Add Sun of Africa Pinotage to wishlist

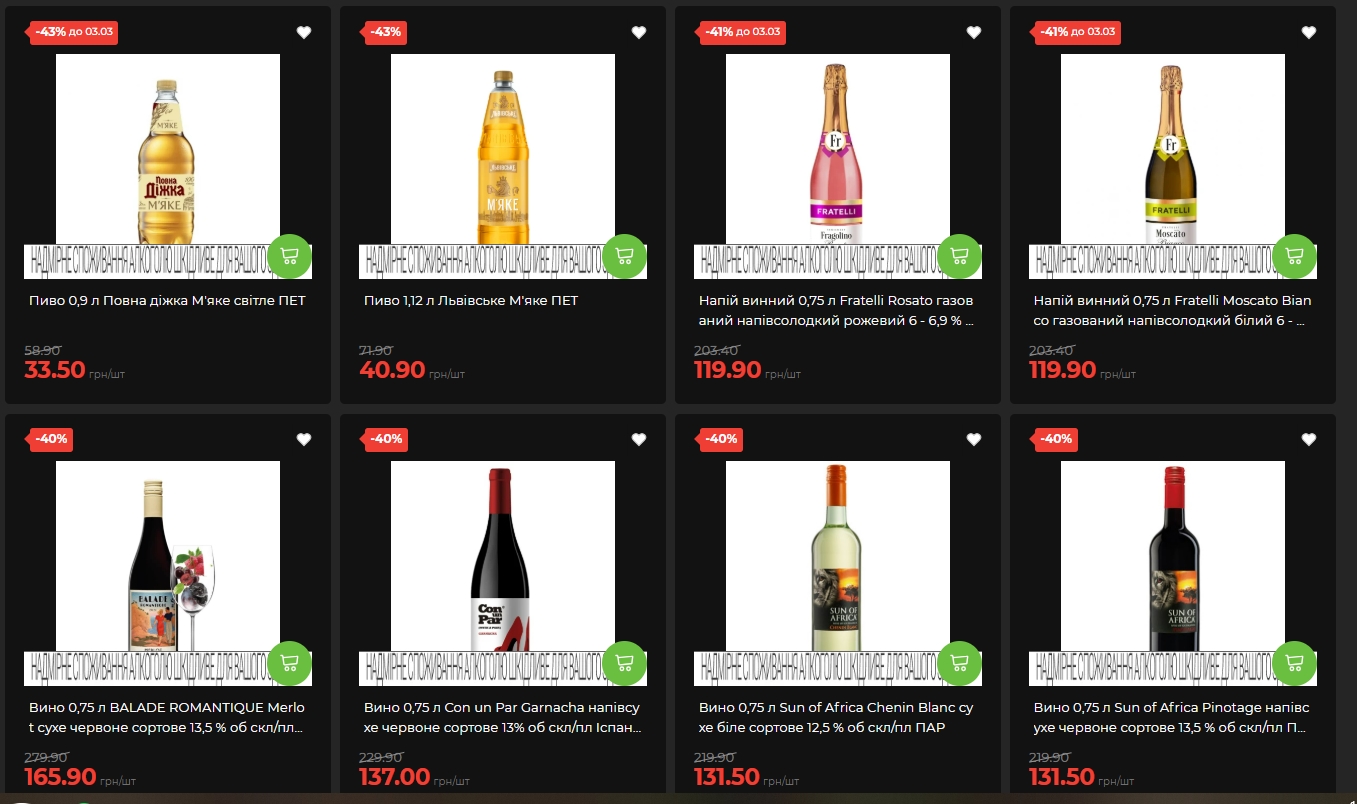pos(1309,439)
